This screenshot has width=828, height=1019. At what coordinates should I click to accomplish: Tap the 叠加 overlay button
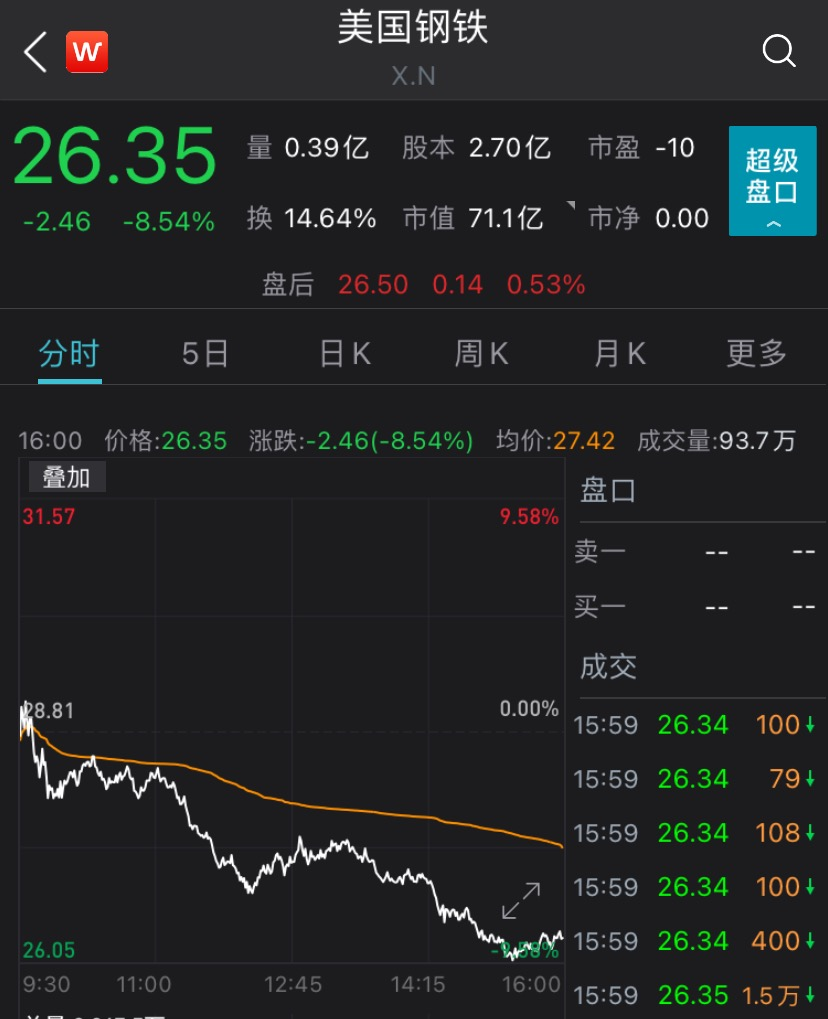click(66, 478)
